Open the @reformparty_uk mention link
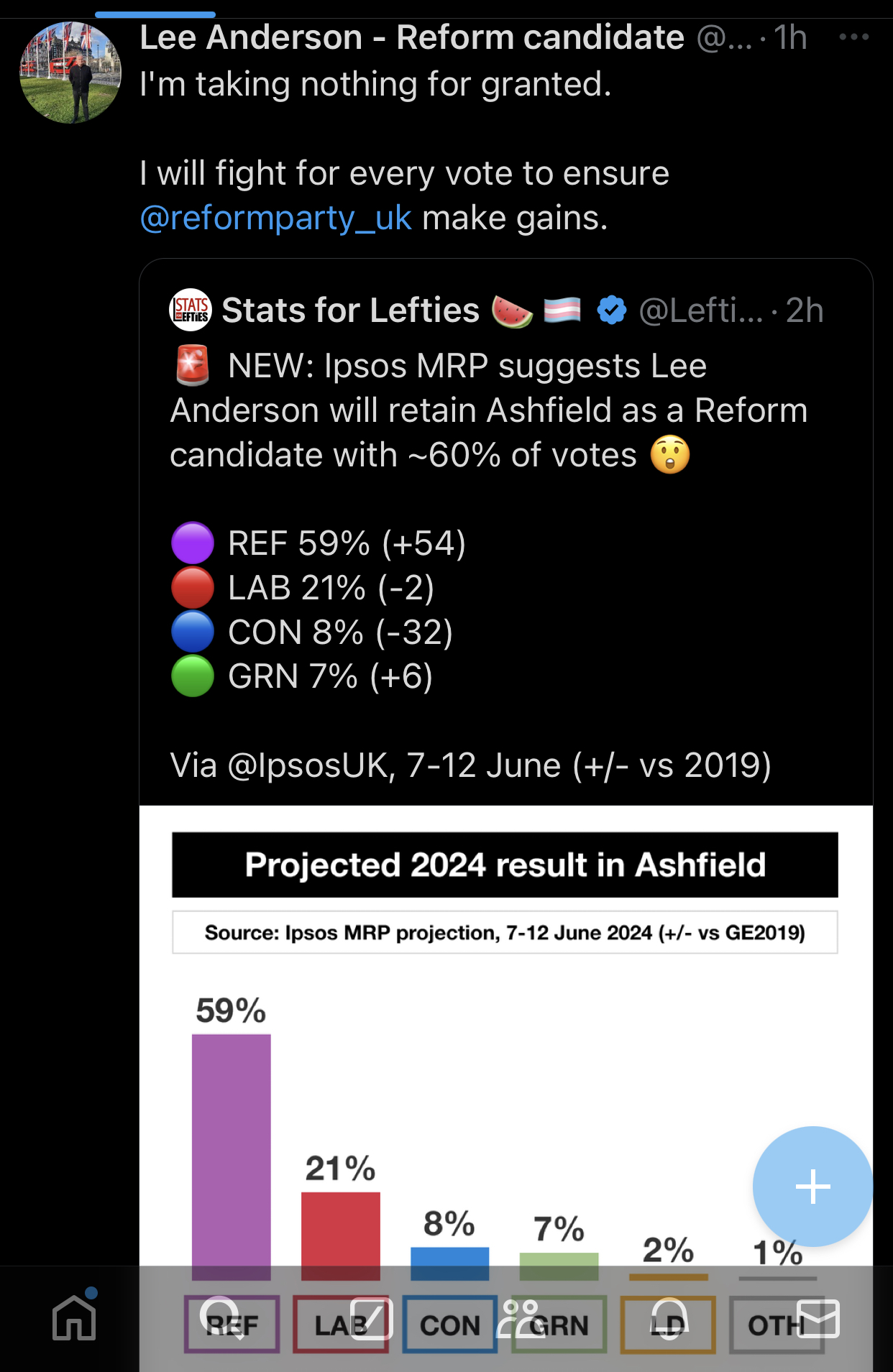This screenshot has width=893, height=1372. coord(276,218)
